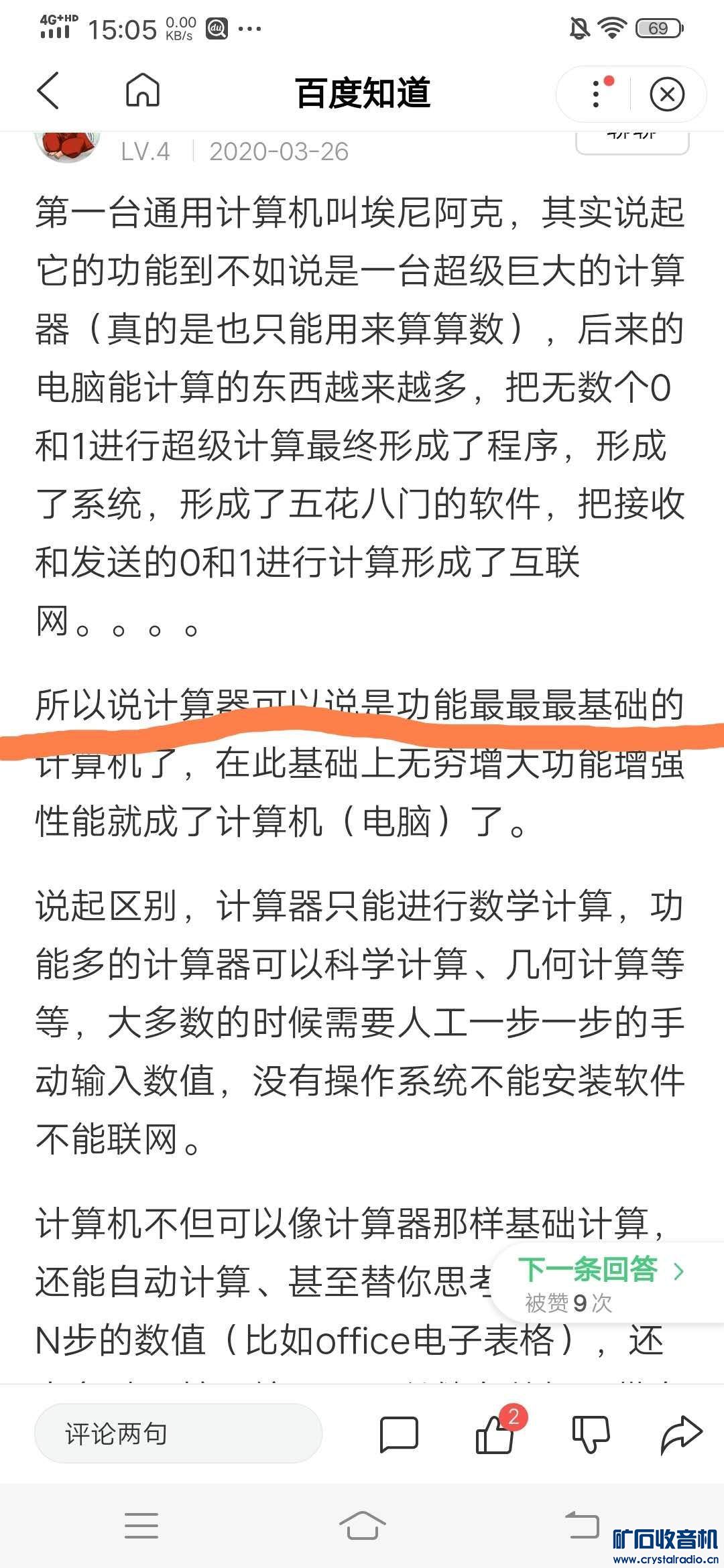Screen dimensions: 724x1568
Task: Open the three-dot more menu
Action: (x=597, y=94)
